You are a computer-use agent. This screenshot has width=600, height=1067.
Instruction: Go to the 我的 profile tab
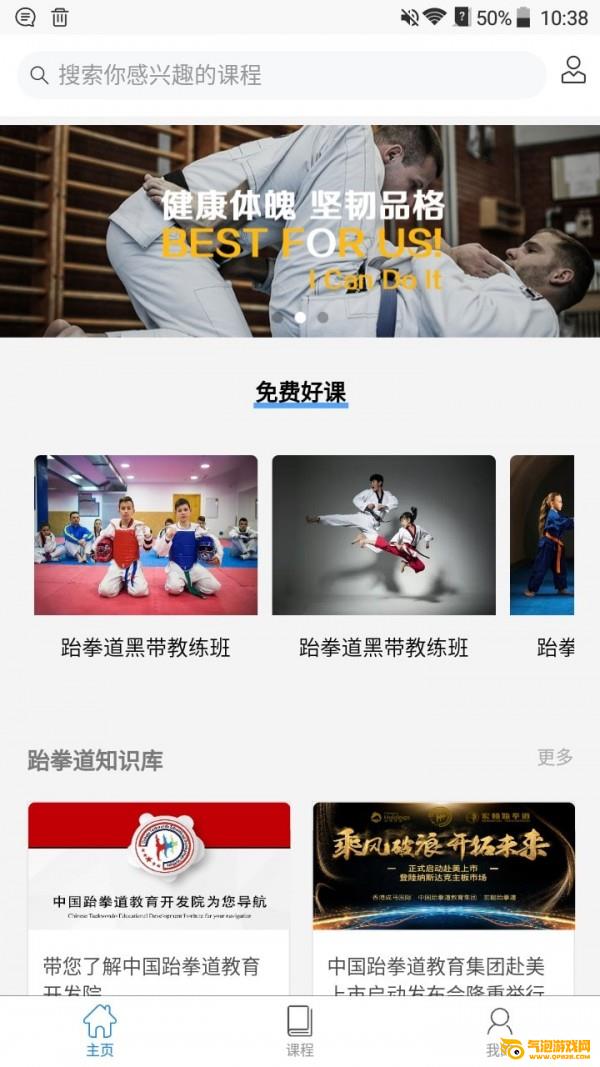pyautogui.click(x=498, y=1031)
